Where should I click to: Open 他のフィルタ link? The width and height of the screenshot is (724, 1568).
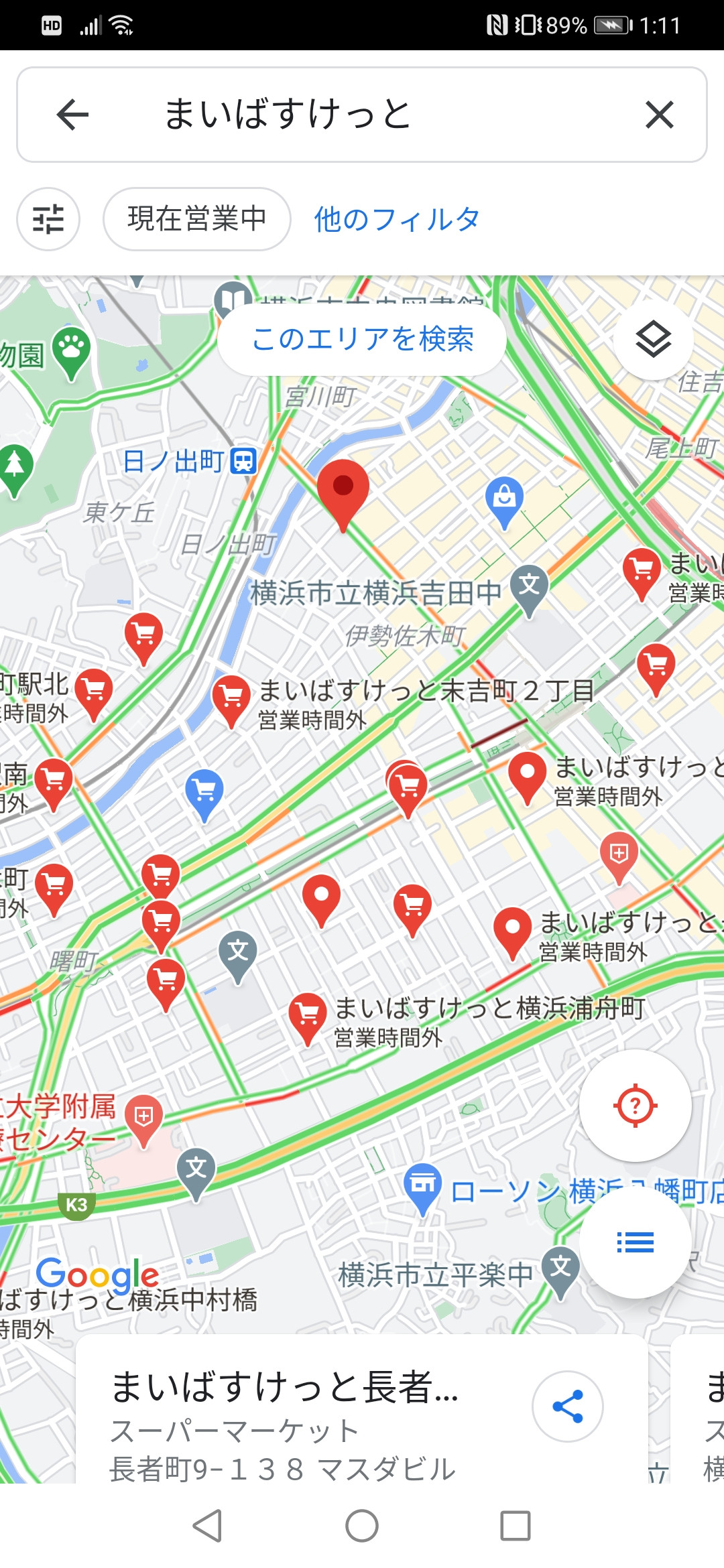point(397,219)
